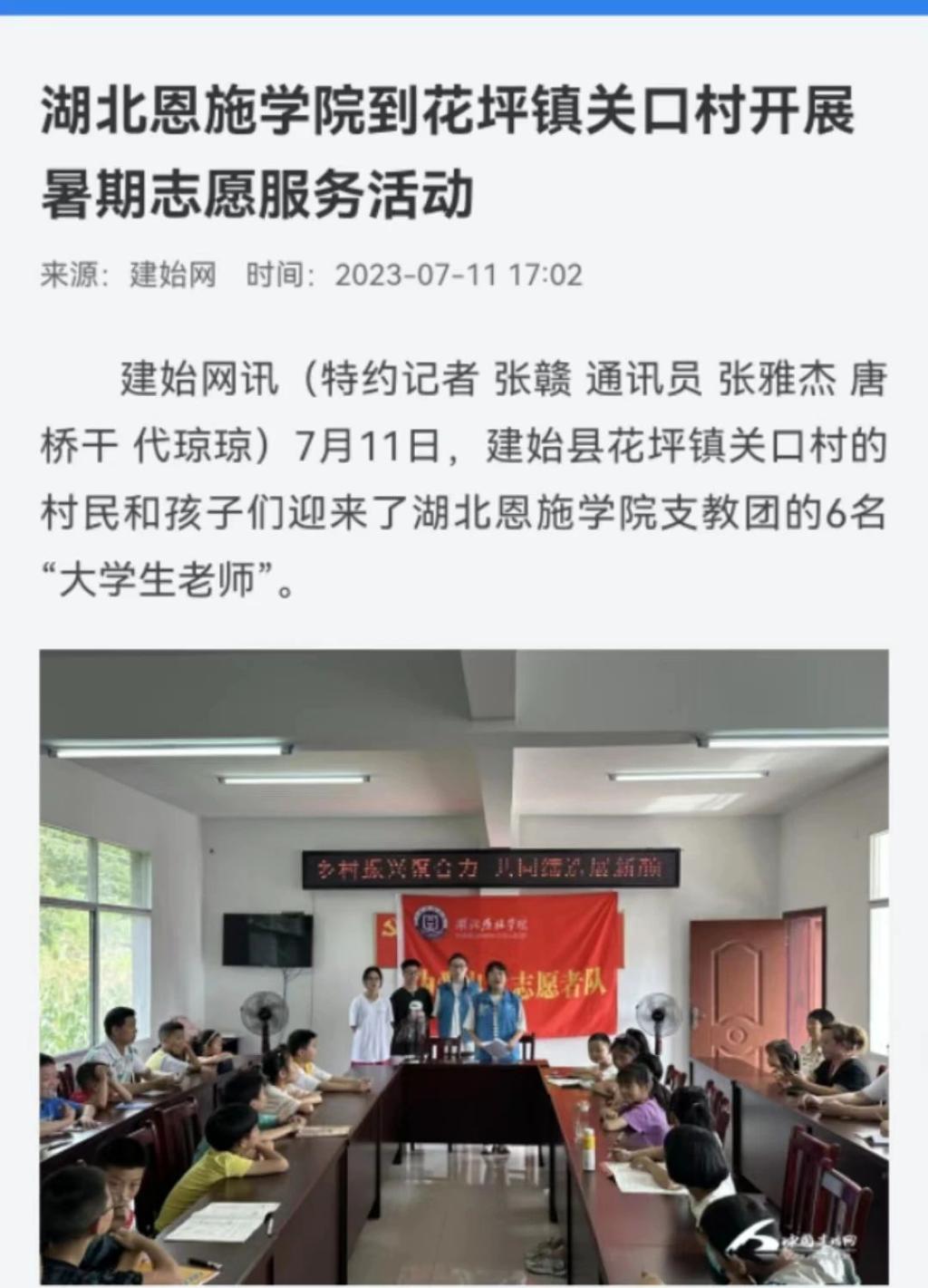This screenshot has height=1288, width=928.
Task: Open the article photo of the classroom
Action: (463, 965)
